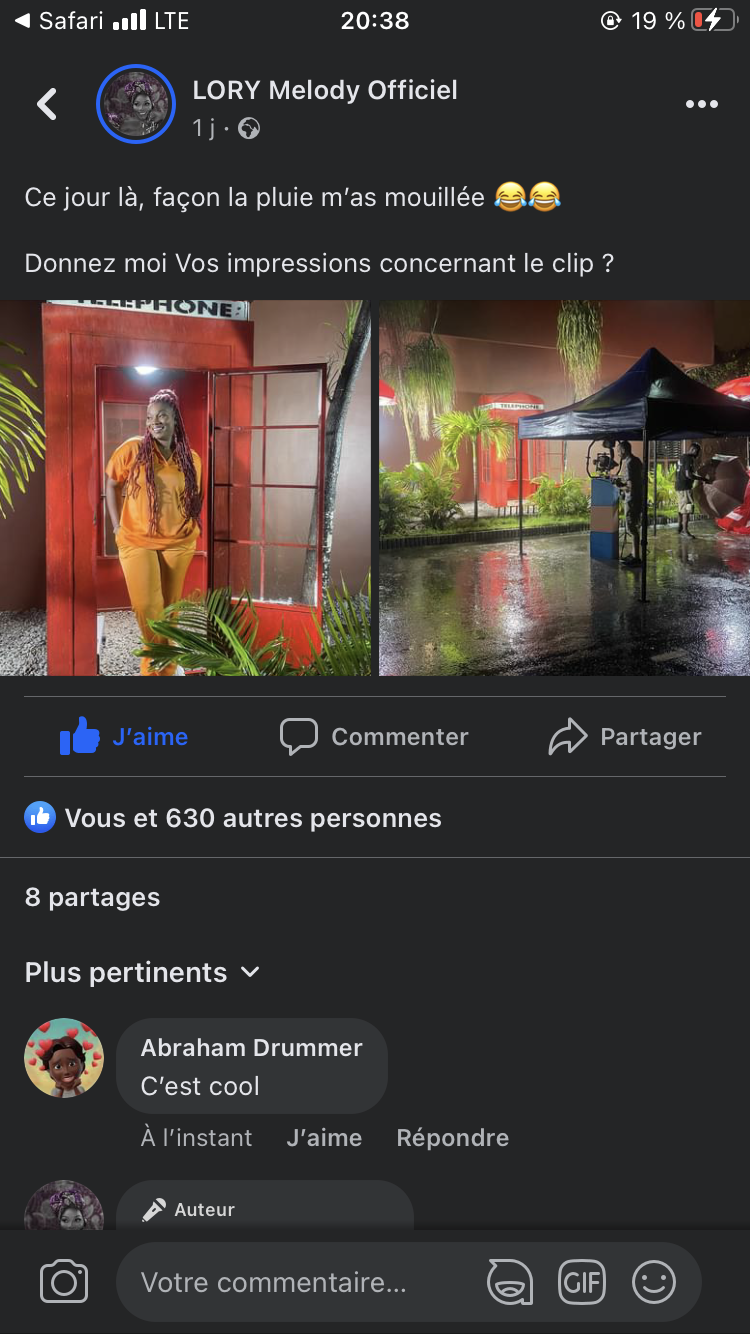Toggle the J'aime like button
The height and width of the screenshot is (1334, 750).
pos(124,737)
